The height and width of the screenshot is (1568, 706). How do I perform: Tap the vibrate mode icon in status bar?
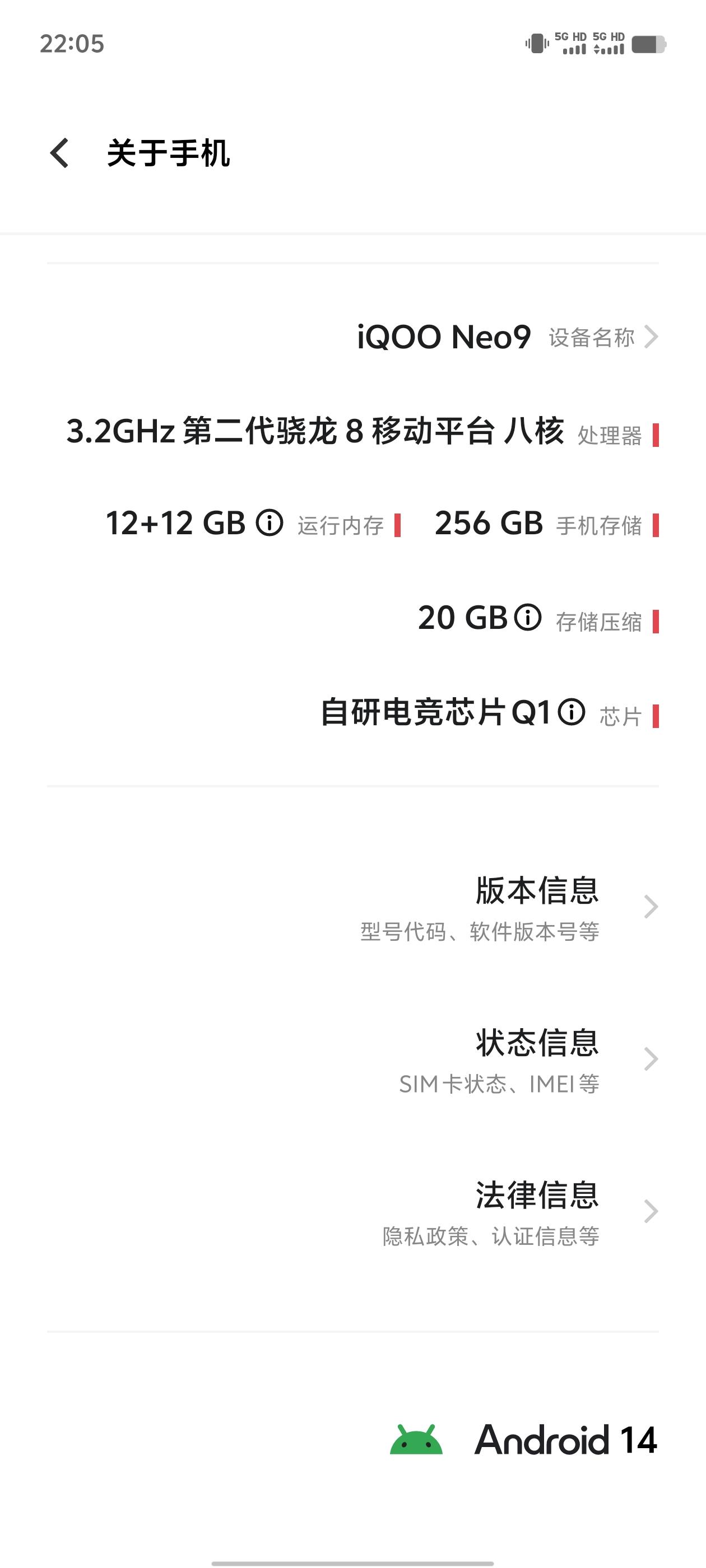536,44
